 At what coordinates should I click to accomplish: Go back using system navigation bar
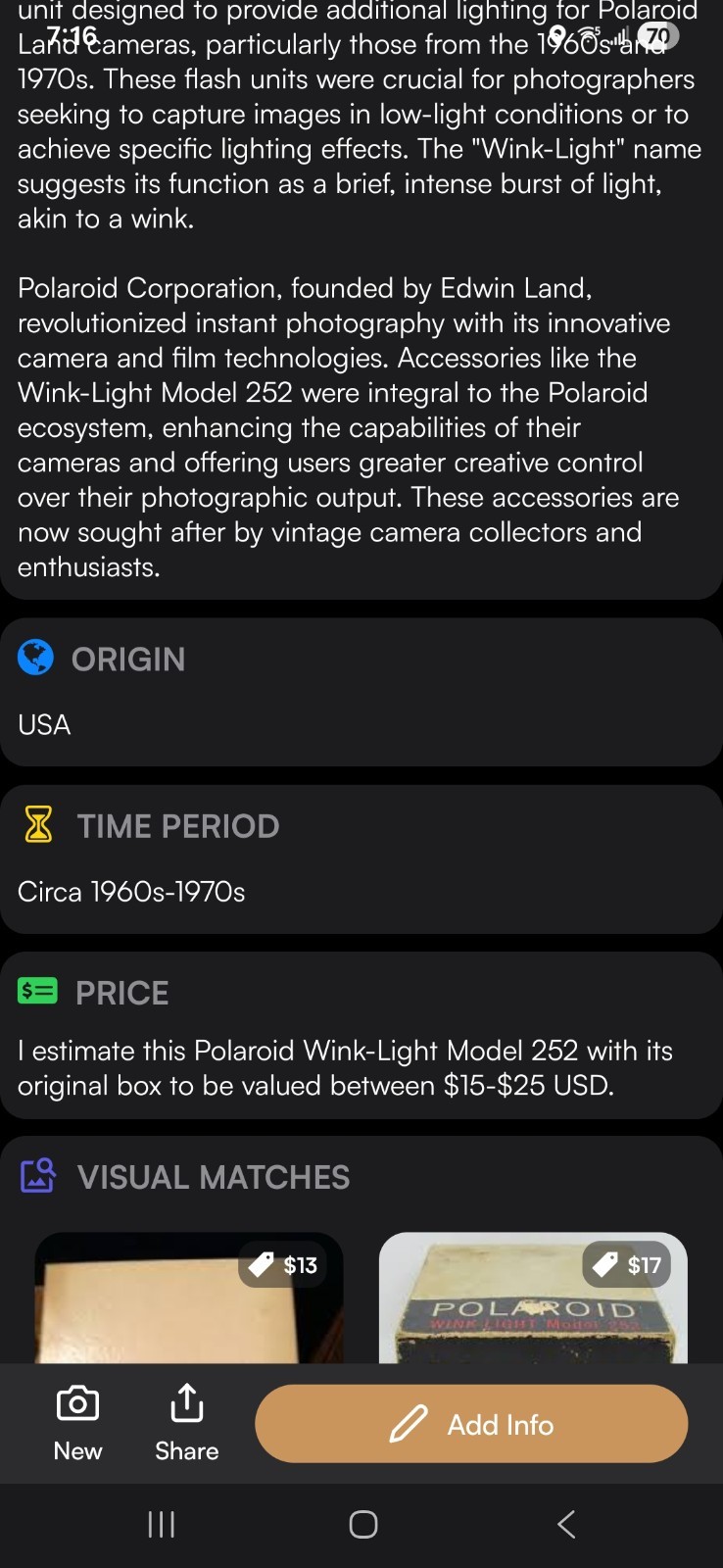[565, 1524]
